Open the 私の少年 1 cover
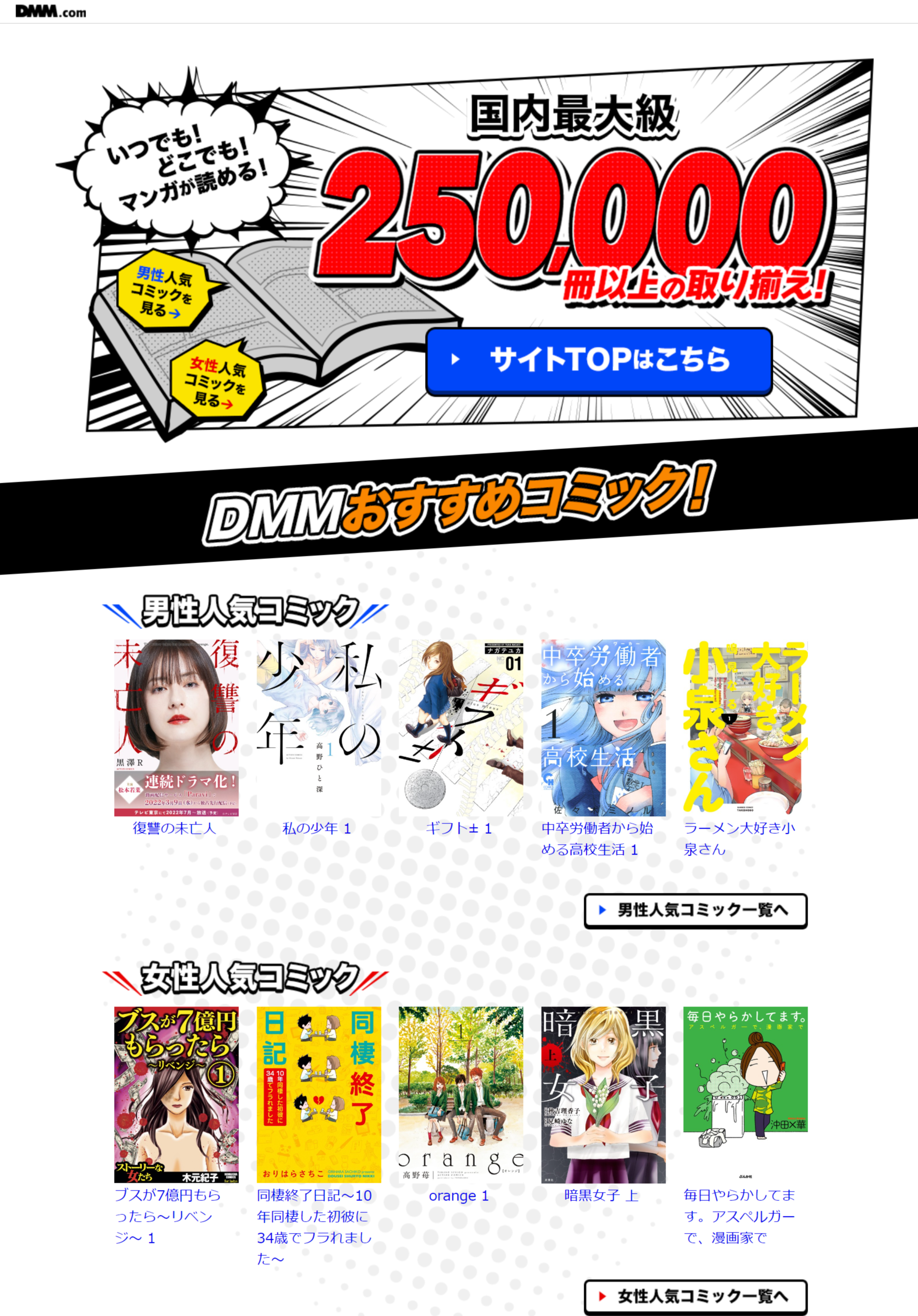This screenshot has width=918, height=1316. (319, 727)
